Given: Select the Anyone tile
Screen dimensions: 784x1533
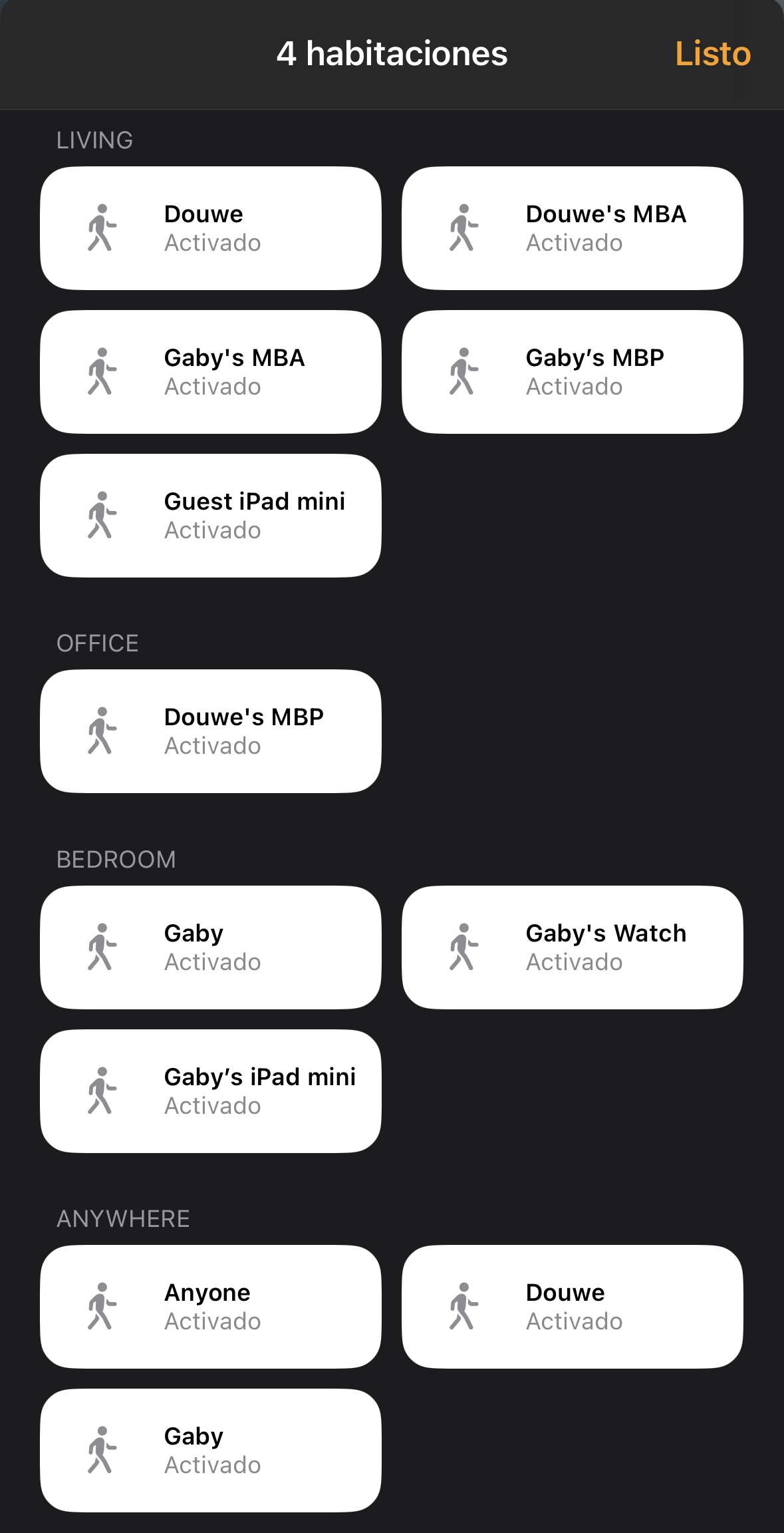Looking at the screenshot, I should point(210,1307).
